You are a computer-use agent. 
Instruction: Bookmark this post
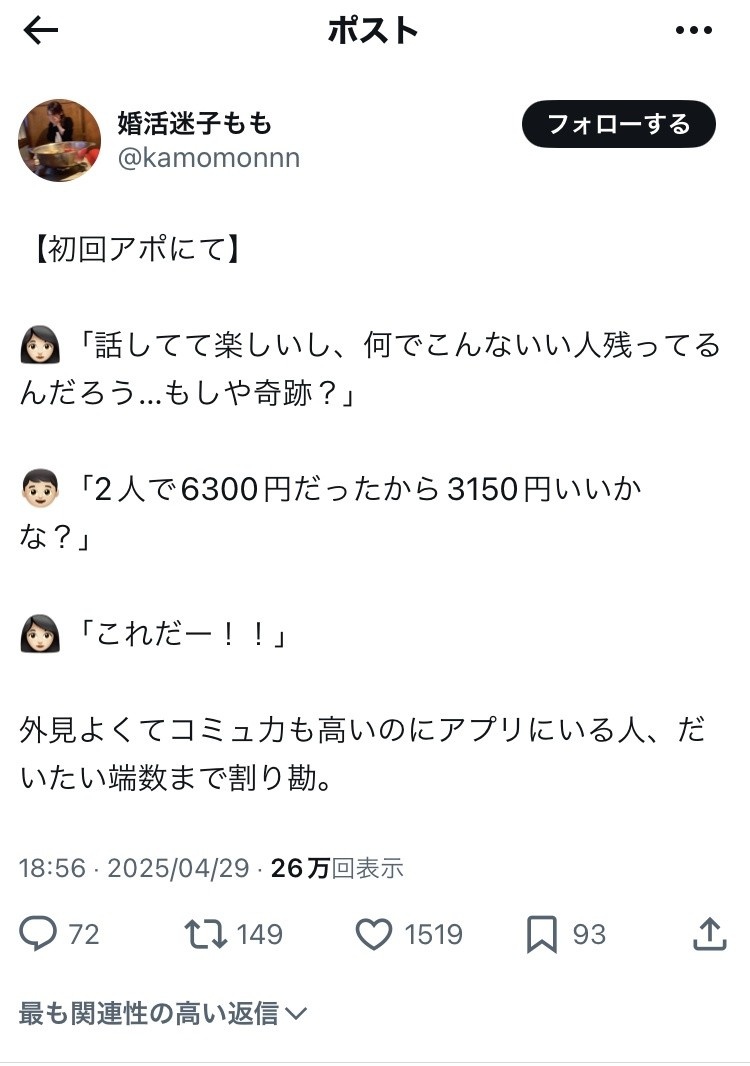(541, 934)
